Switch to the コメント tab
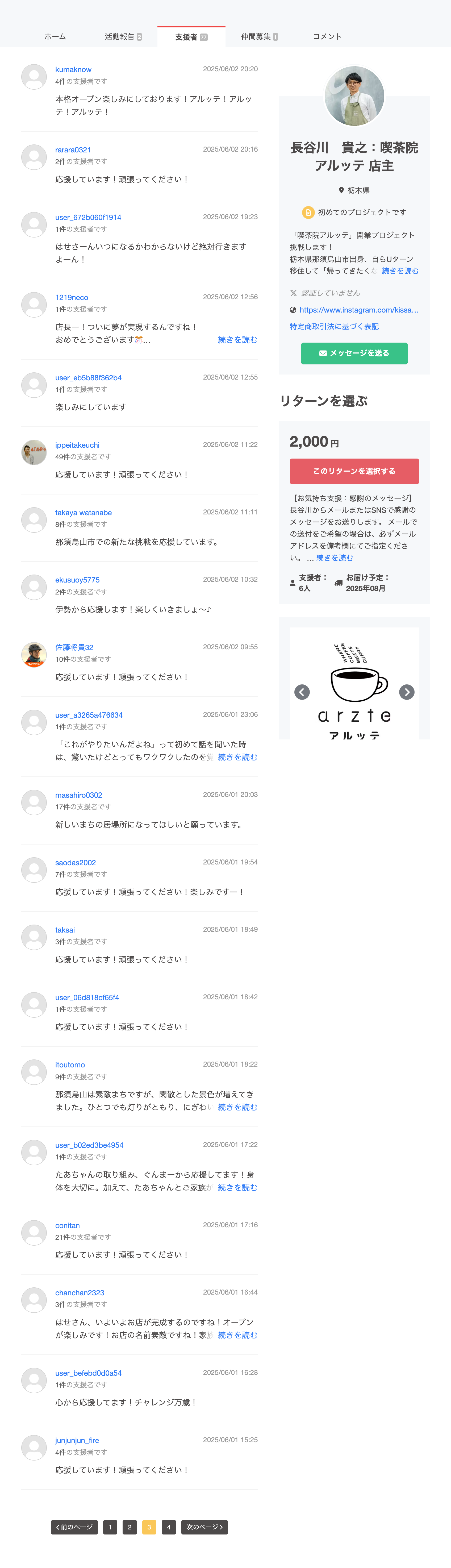Screen dimensions: 451x1568 327,36
